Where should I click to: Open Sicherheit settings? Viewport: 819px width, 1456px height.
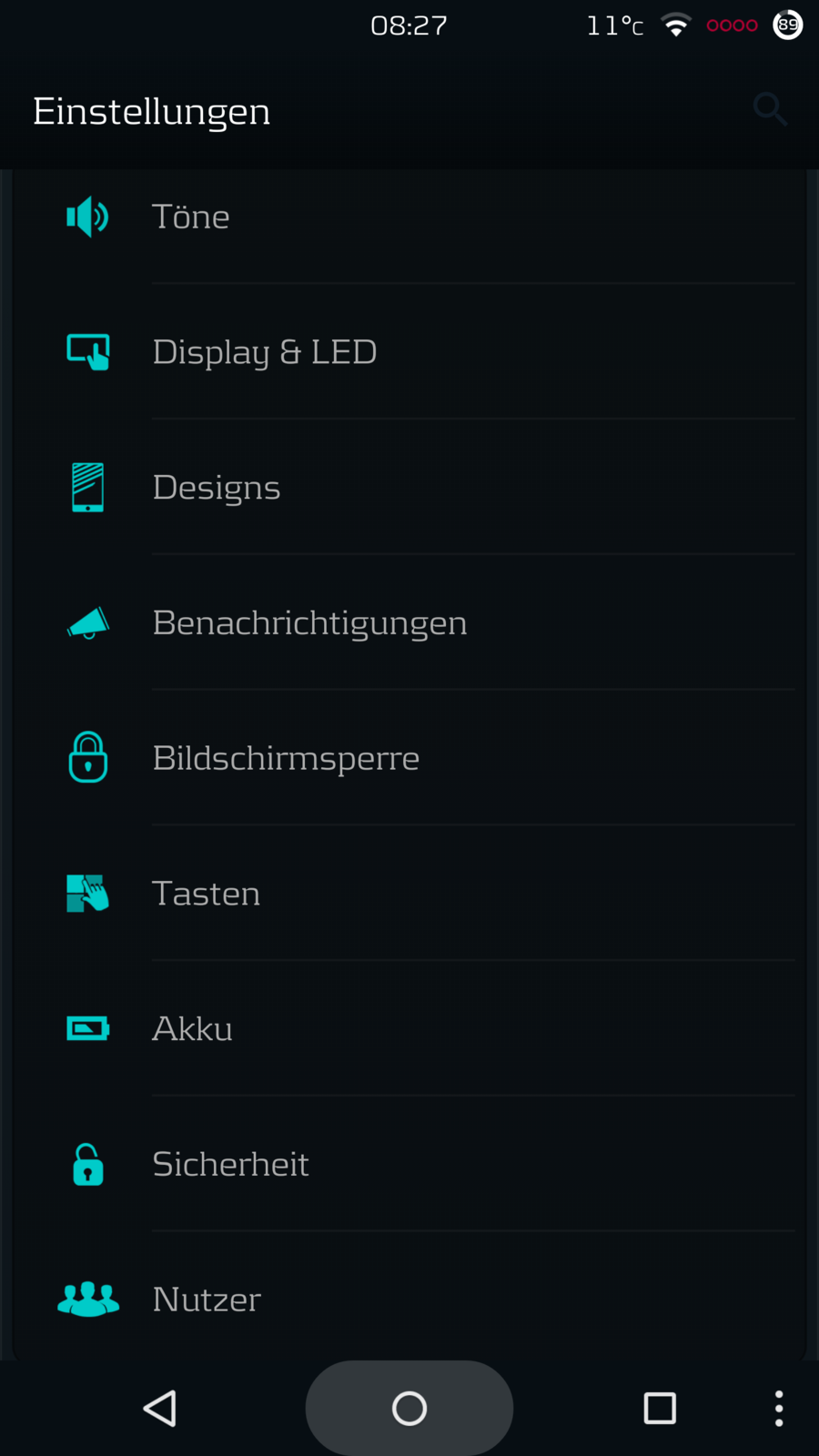pyautogui.click(x=409, y=1165)
